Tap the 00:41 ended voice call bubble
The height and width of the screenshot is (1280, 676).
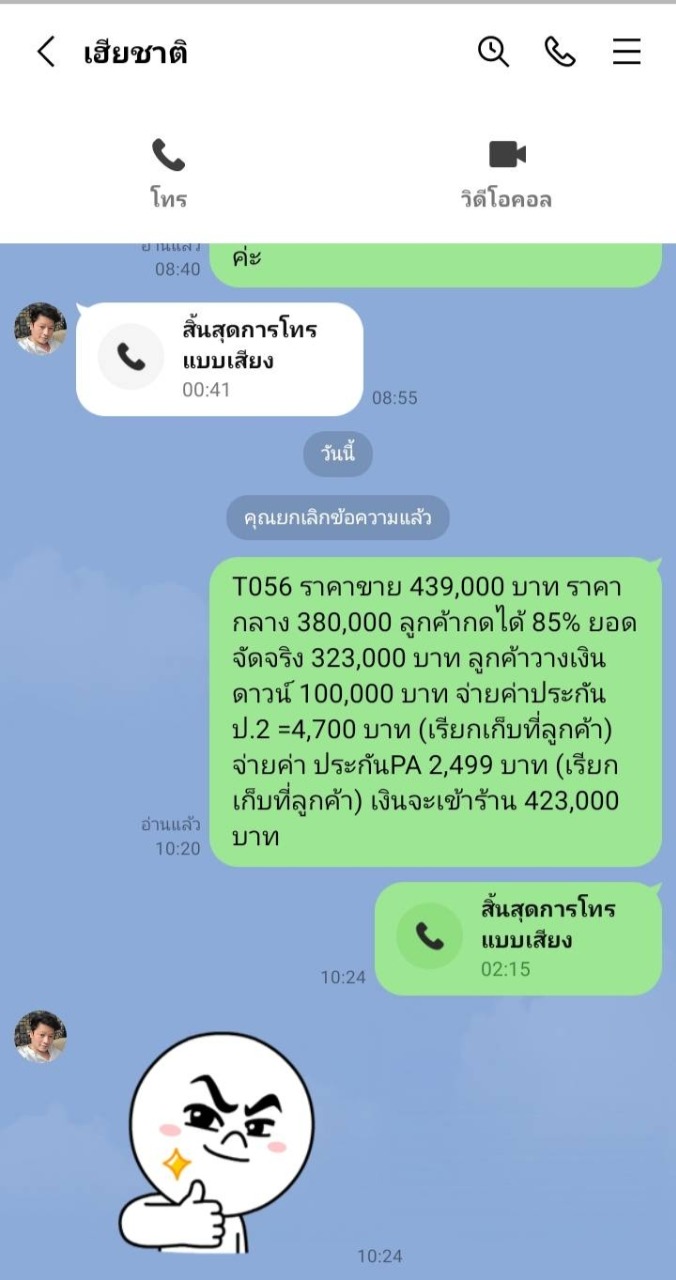pyautogui.click(x=220, y=358)
